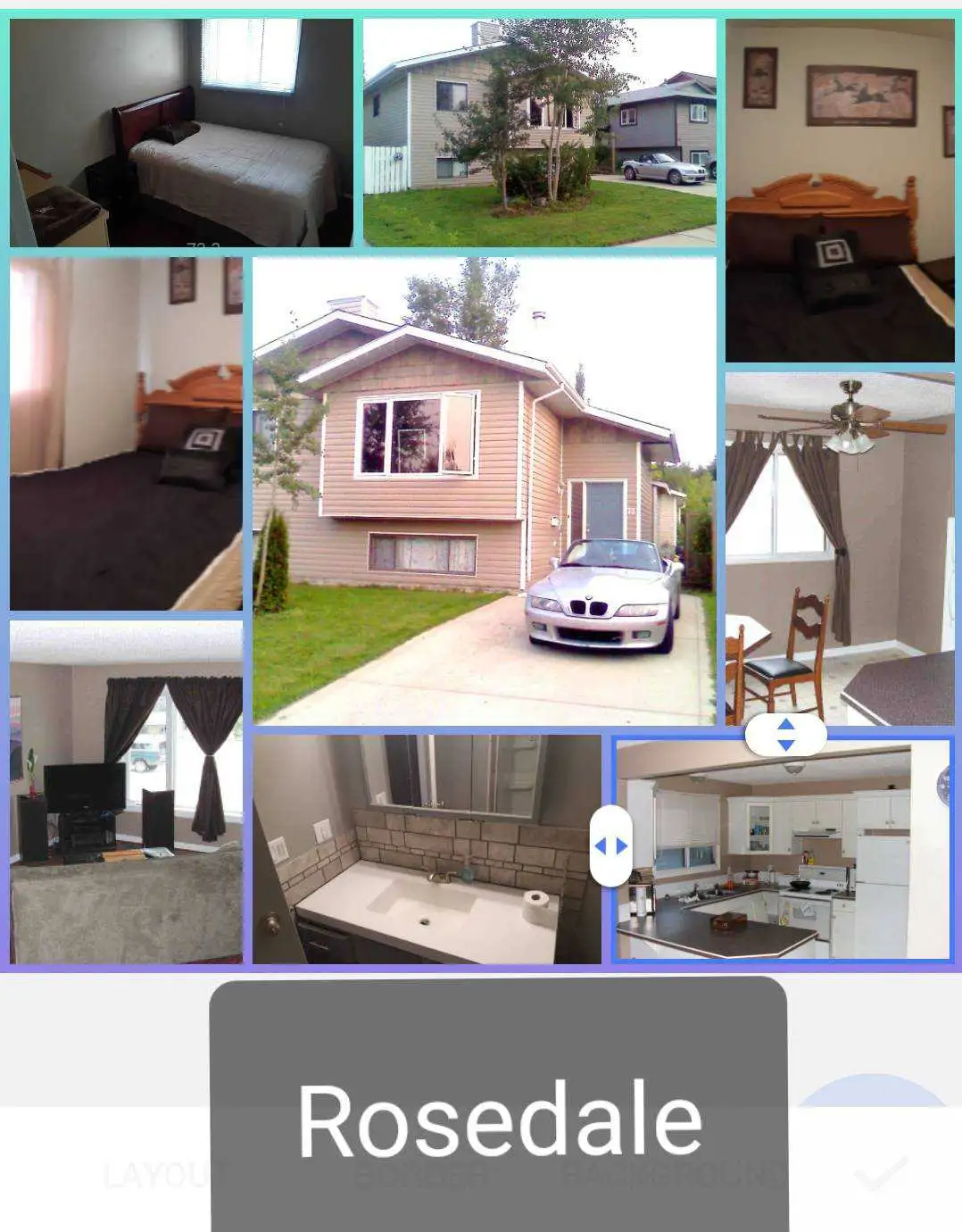Select the living room photo with TV

(126, 792)
